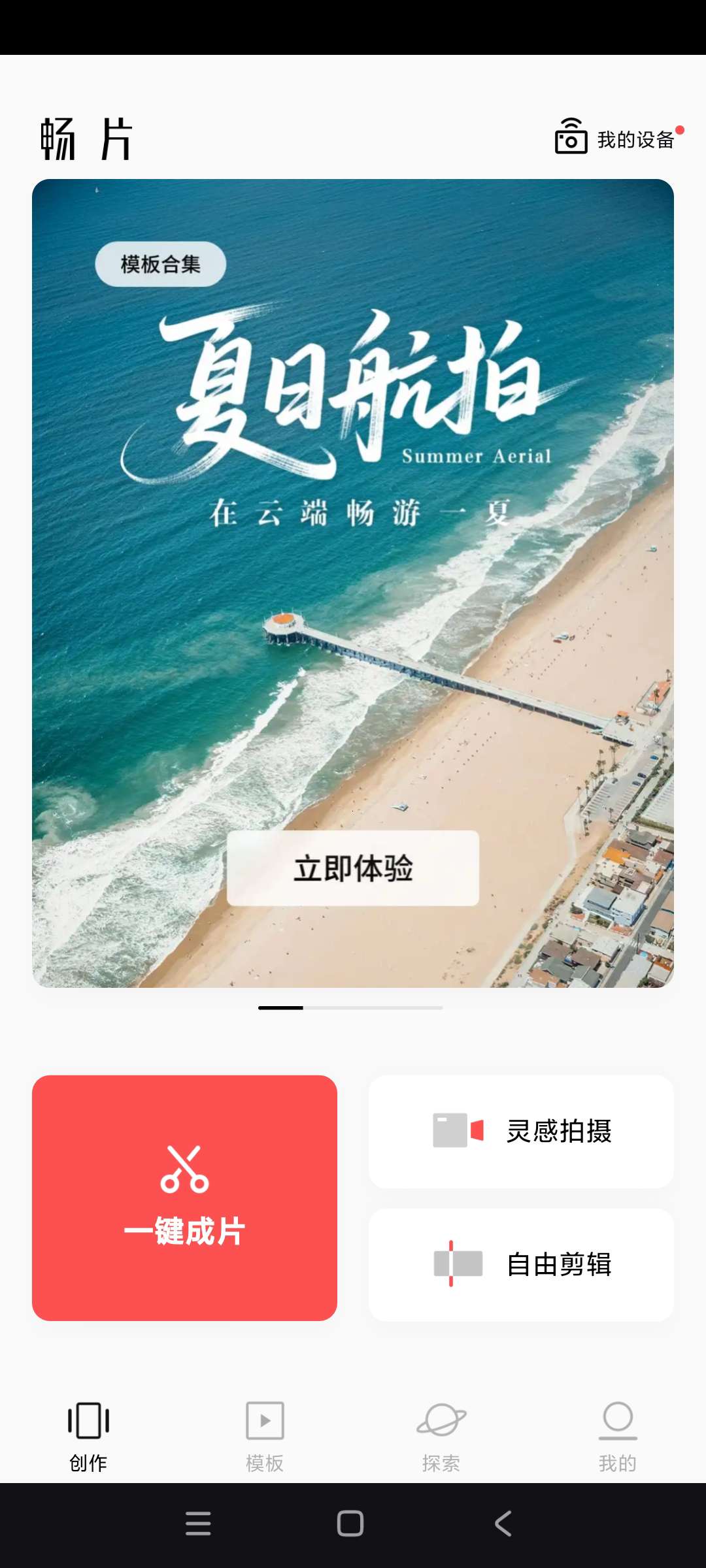This screenshot has width=706, height=1568.
Task: Open My Devices via the camera icon
Action: 569,139
